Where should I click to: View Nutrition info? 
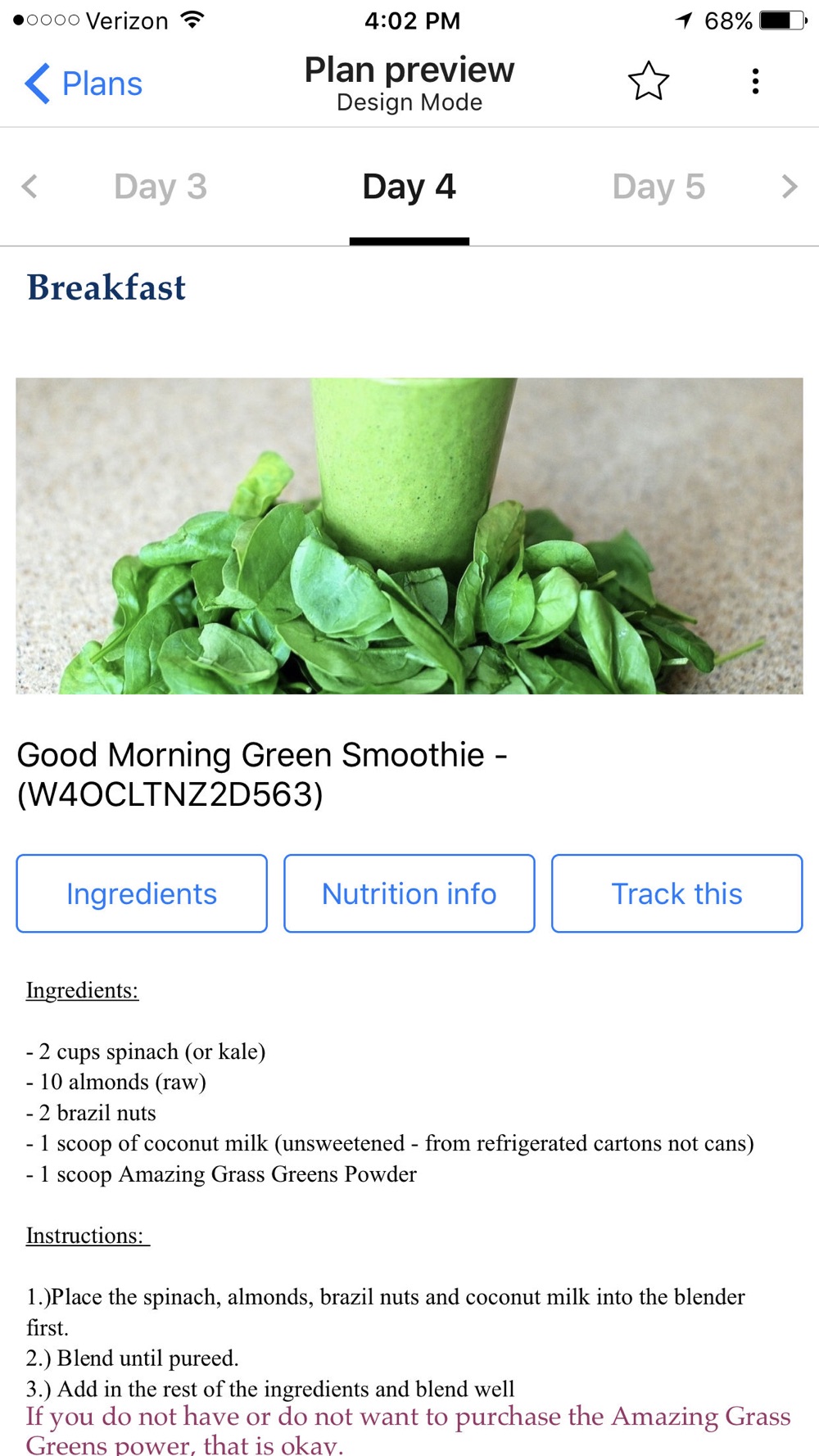point(409,893)
